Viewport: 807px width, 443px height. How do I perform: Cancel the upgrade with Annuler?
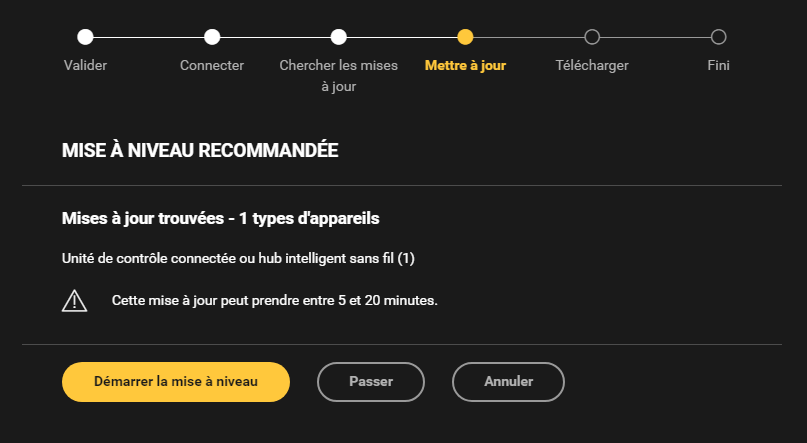[508, 381]
